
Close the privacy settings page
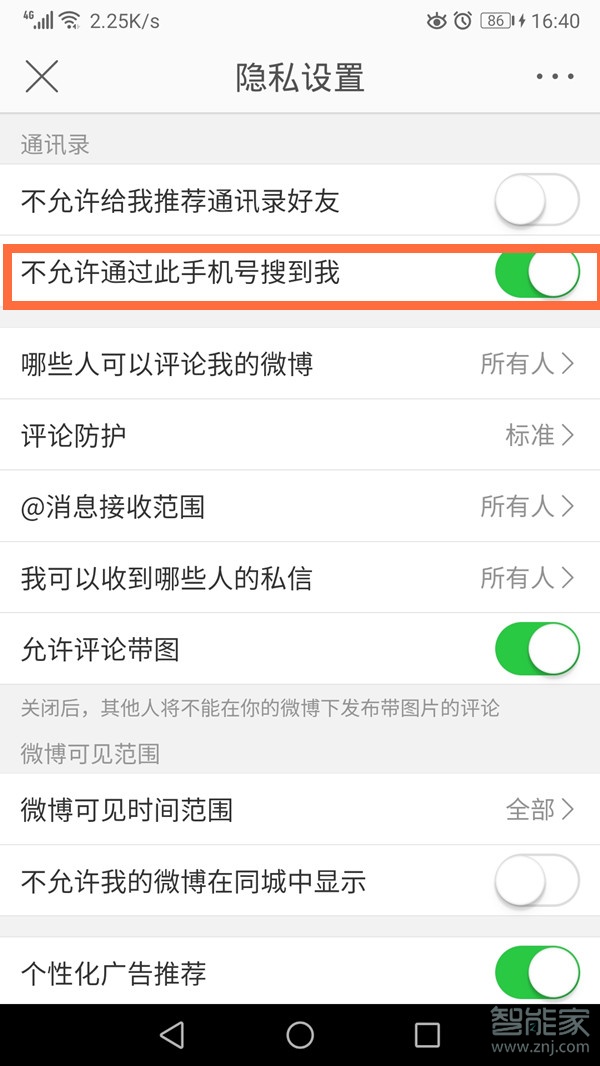pyautogui.click(x=42, y=76)
